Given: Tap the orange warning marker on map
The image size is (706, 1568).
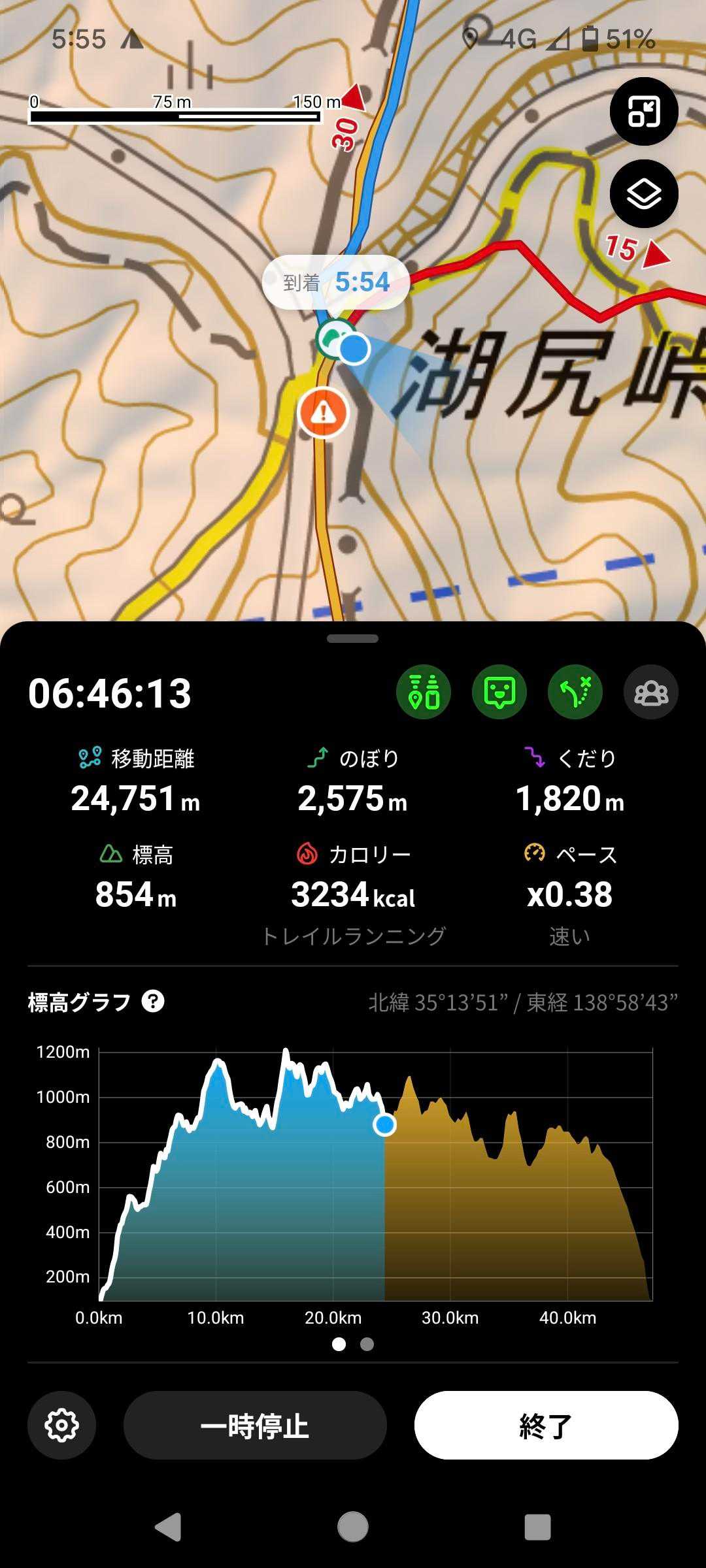Looking at the screenshot, I should click(x=323, y=413).
